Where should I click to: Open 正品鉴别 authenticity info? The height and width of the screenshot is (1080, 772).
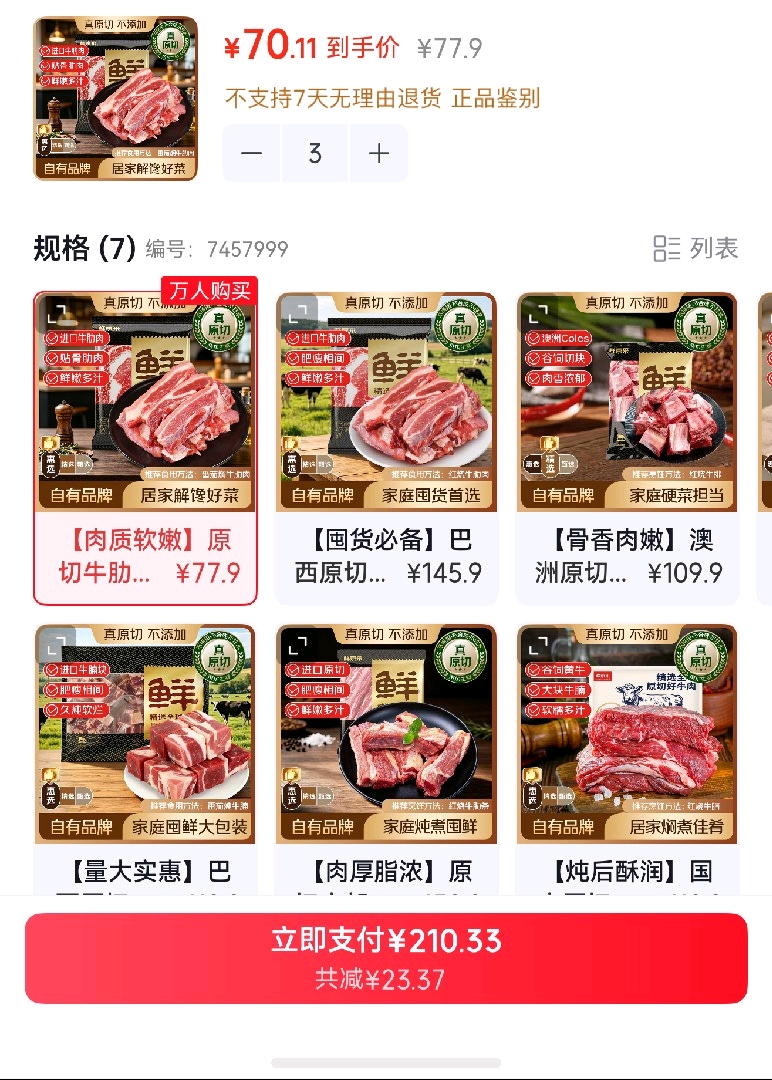[496, 98]
